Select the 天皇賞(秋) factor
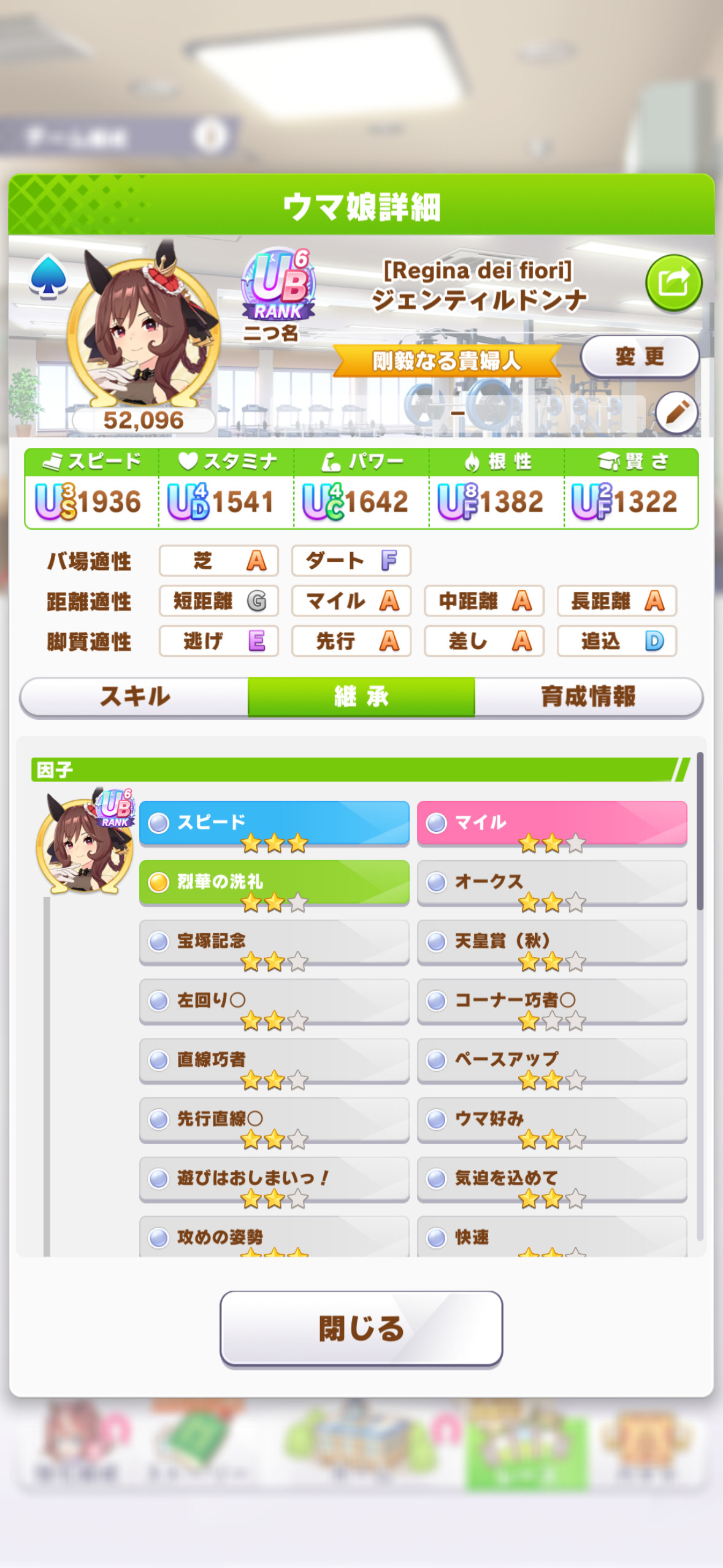 [x=552, y=942]
